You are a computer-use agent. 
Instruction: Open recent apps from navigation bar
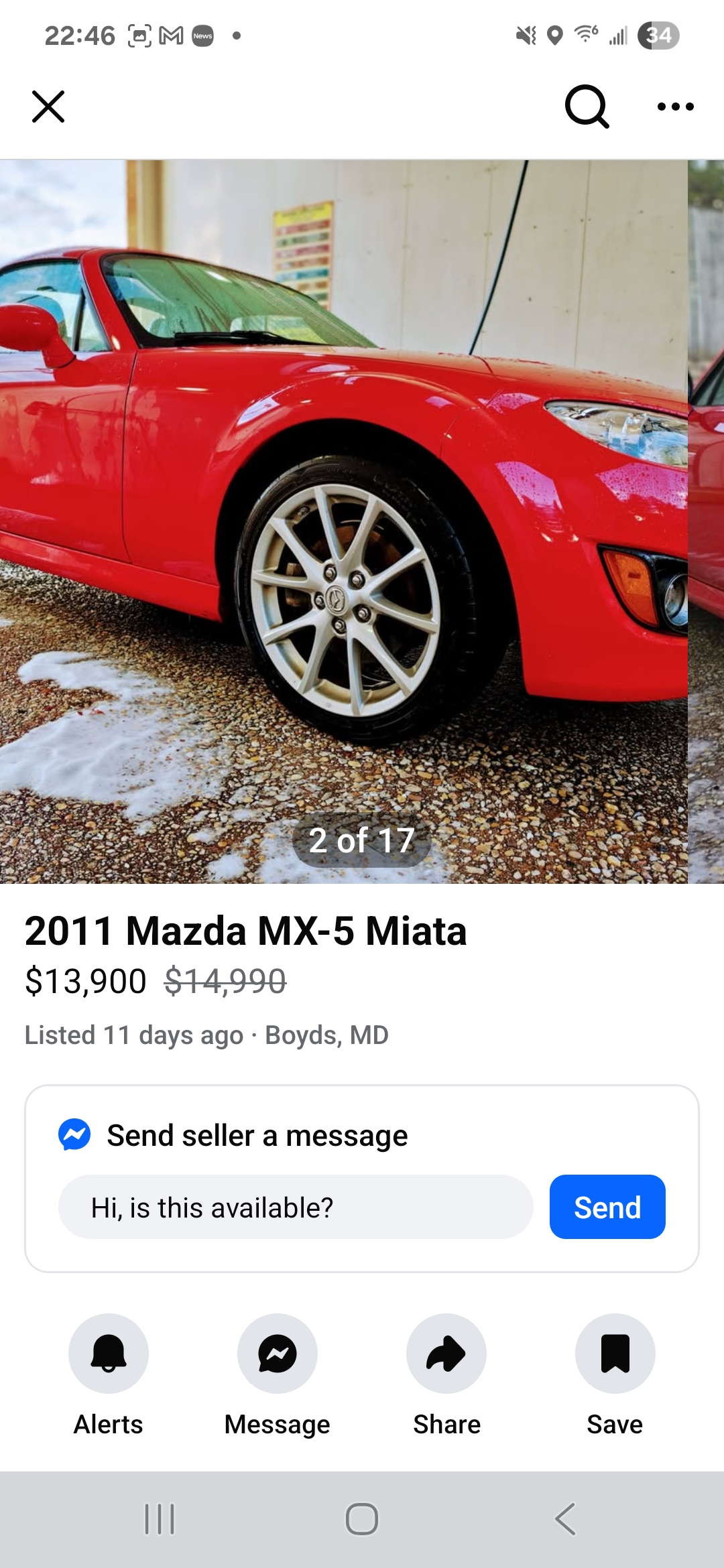[x=160, y=1518]
